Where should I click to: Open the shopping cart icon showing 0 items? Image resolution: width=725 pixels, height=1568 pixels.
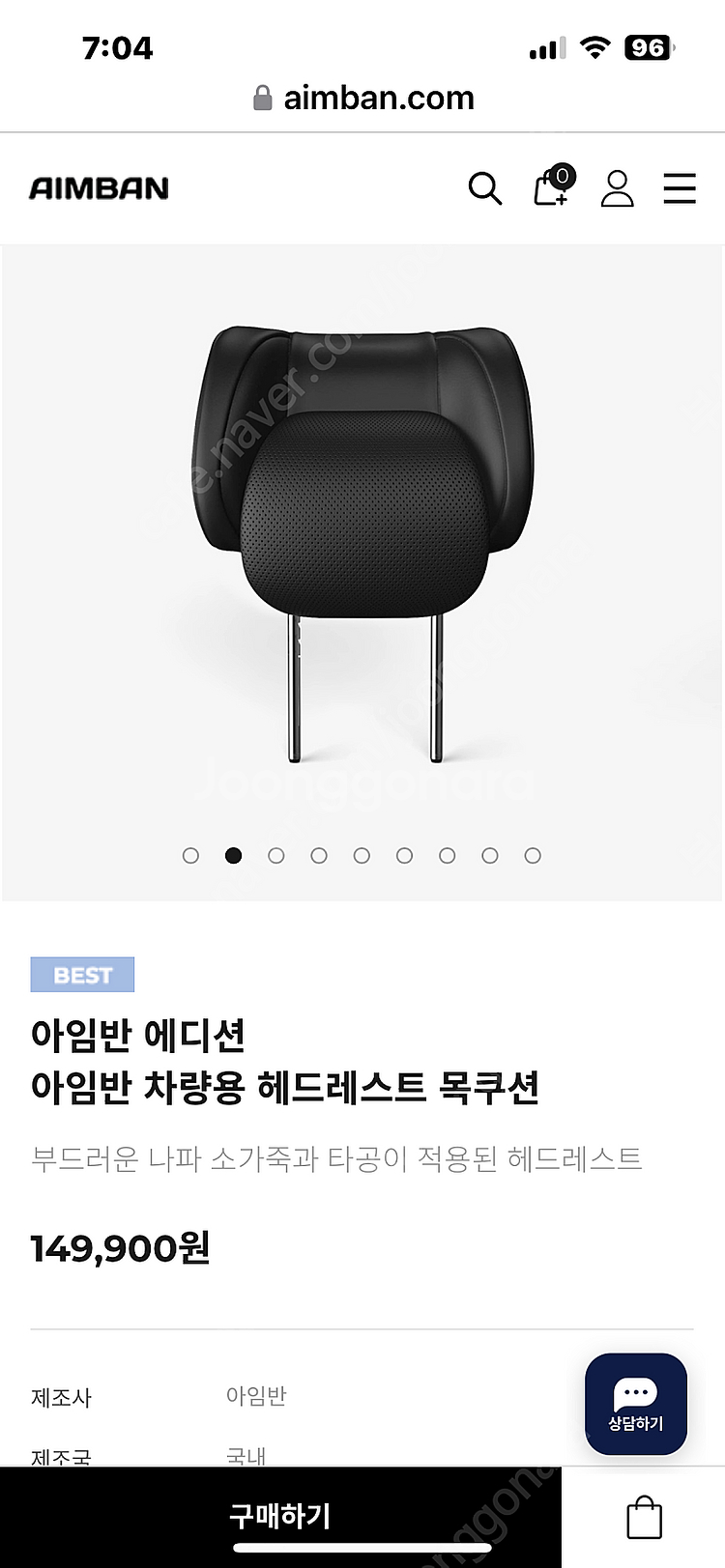pyautogui.click(x=549, y=189)
